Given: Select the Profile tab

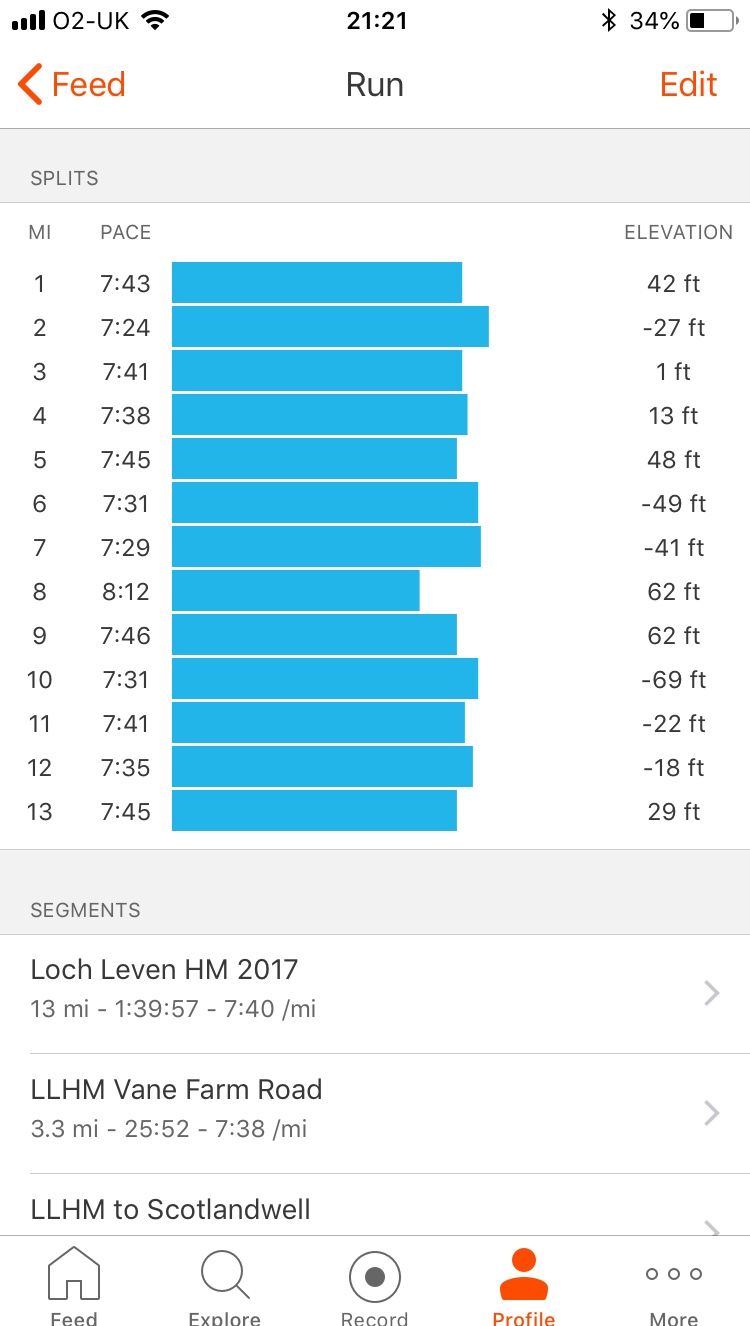Looking at the screenshot, I should 524,1286.
